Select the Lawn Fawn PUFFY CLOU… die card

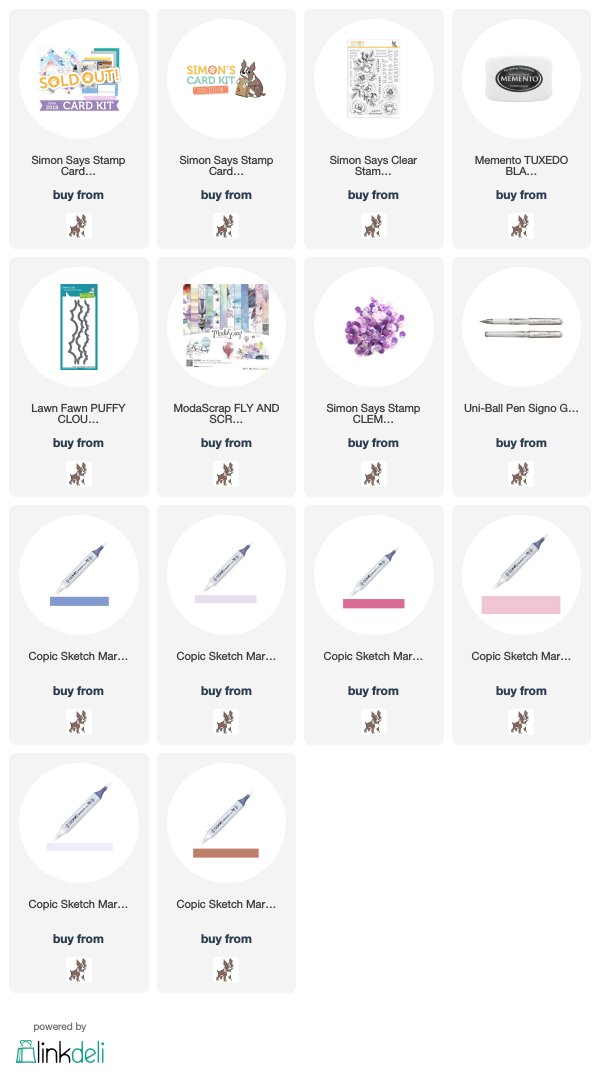pyautogui.click(x=79, y=377)
